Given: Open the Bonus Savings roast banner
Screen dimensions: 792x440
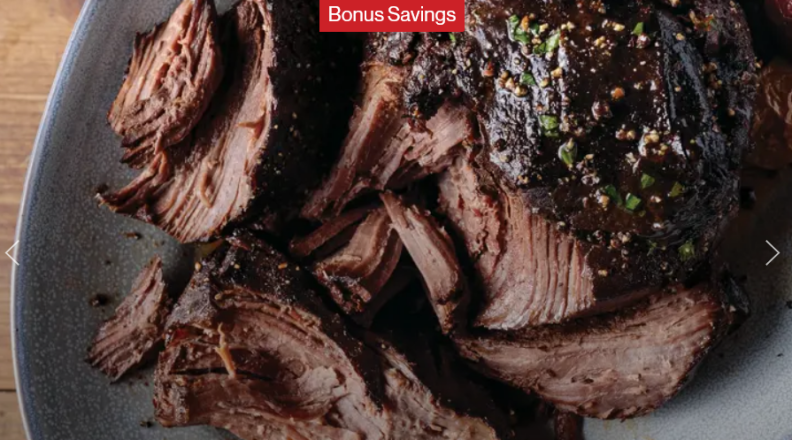Looking at the screenshot, I should click(x=392, y=15).
